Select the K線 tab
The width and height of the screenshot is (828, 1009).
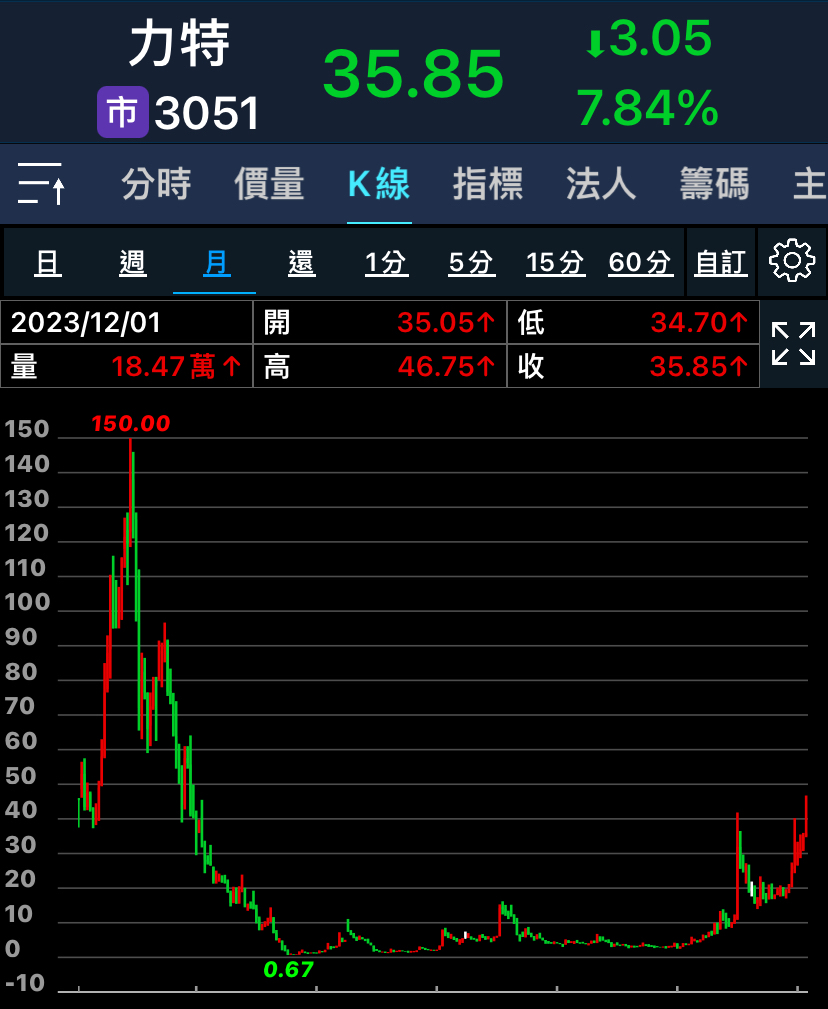pos(379,184)
